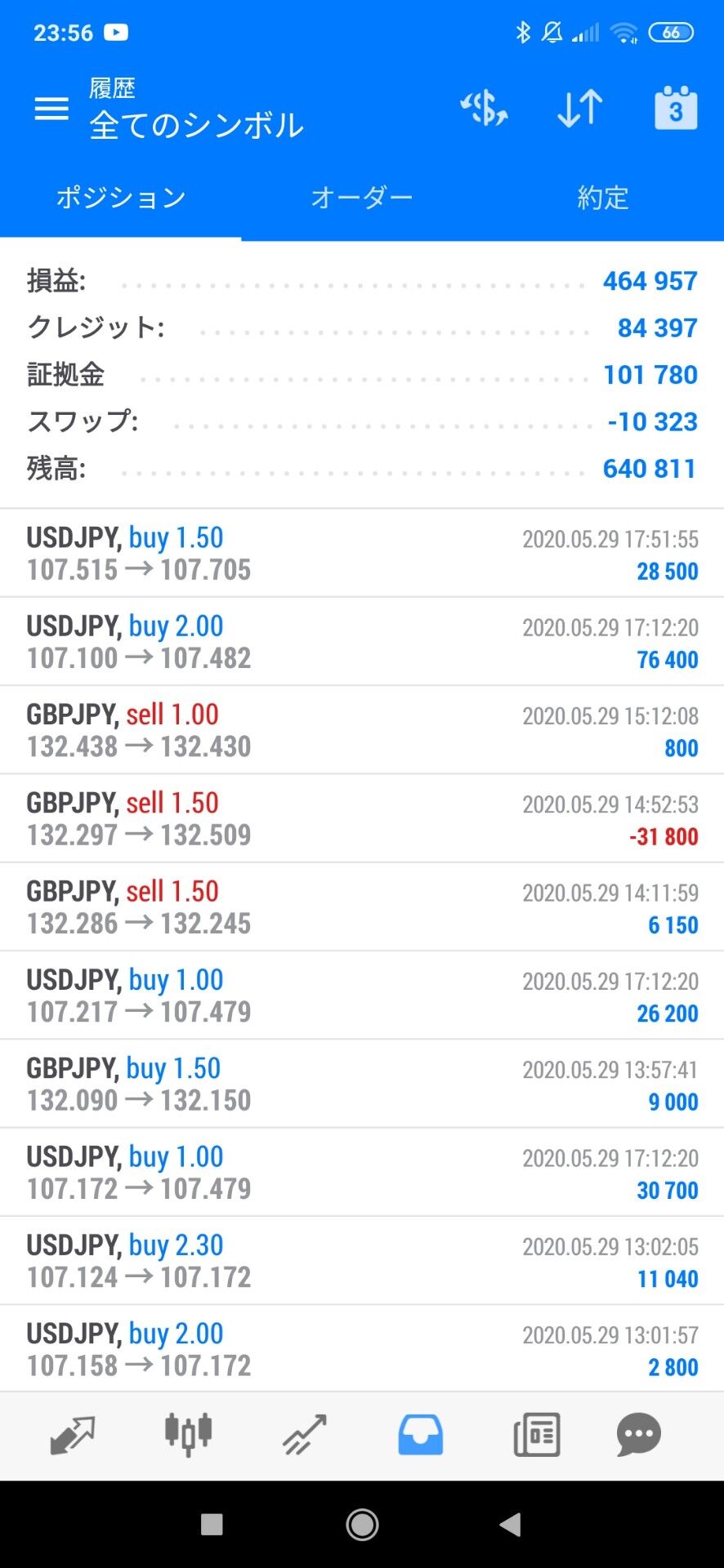
Task: Open the GBPJPY sell position with -31 800 loss
Action: click(362, 818)
